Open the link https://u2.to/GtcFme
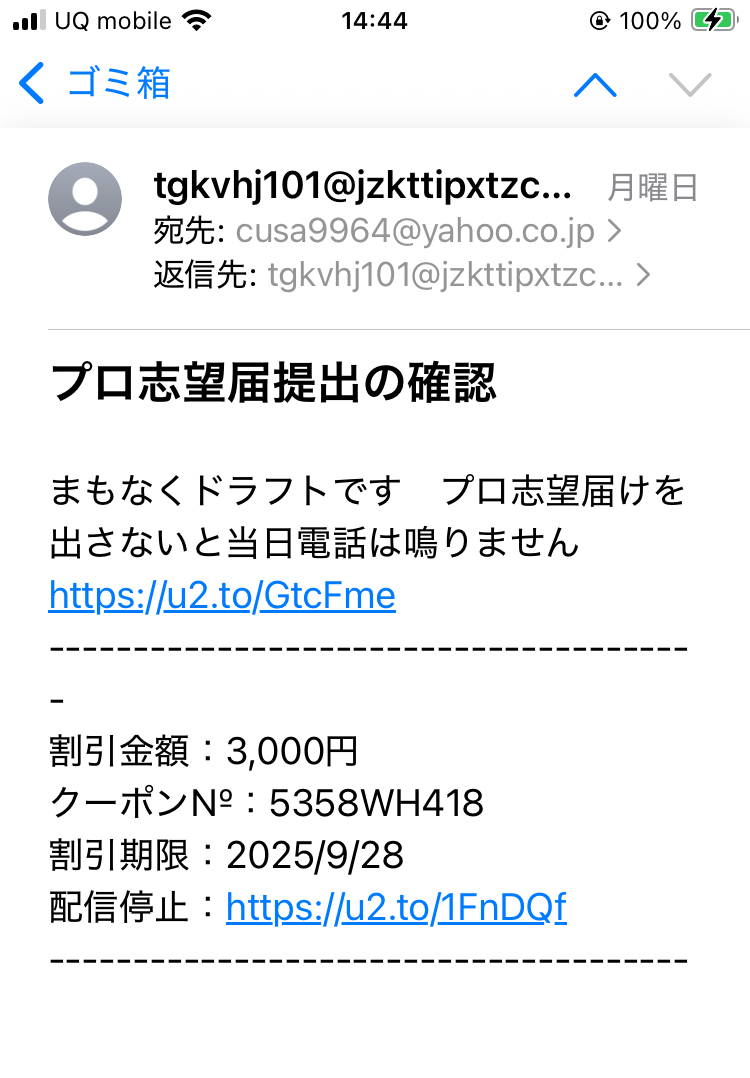The image size is (750, 1078). 222,596
